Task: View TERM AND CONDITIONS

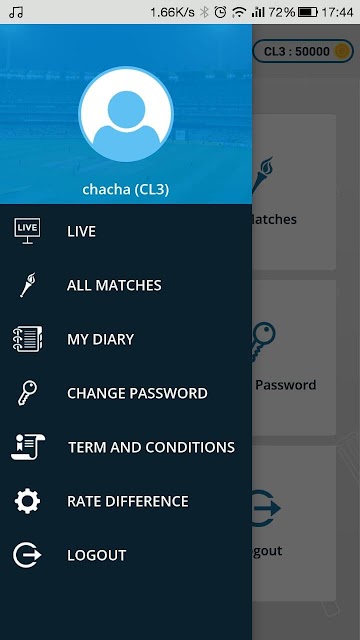Action: click(126, 447)
